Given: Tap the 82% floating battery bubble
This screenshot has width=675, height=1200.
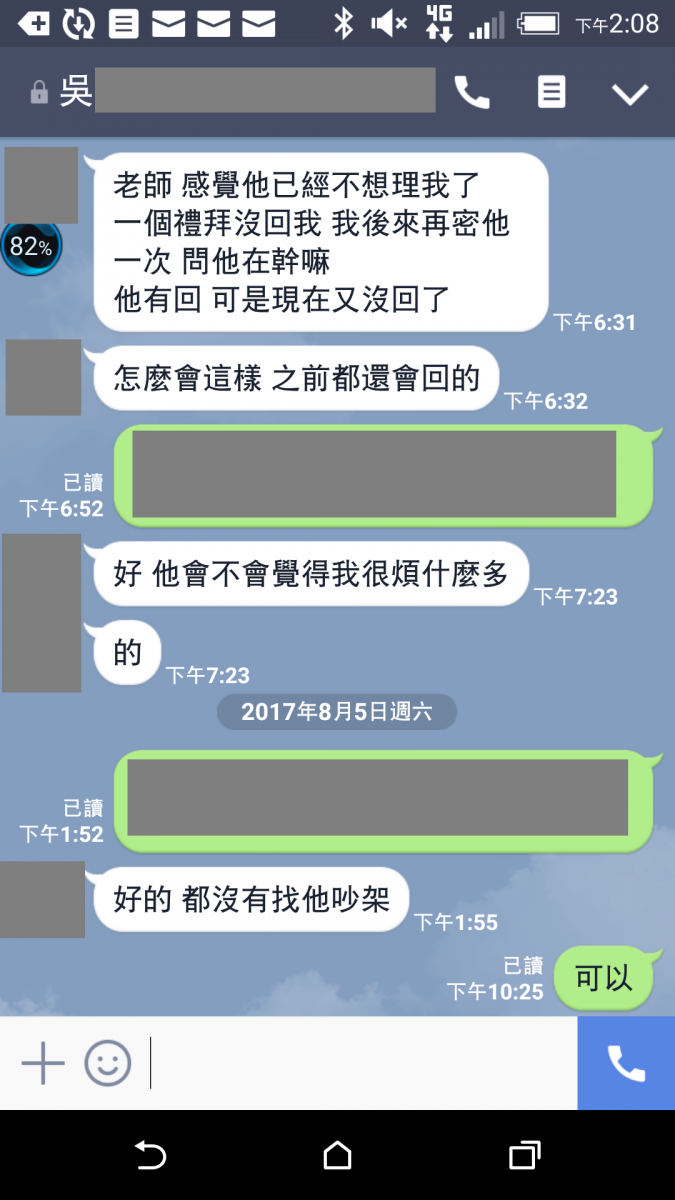Looking at the screenshot, I should (31, 247).
